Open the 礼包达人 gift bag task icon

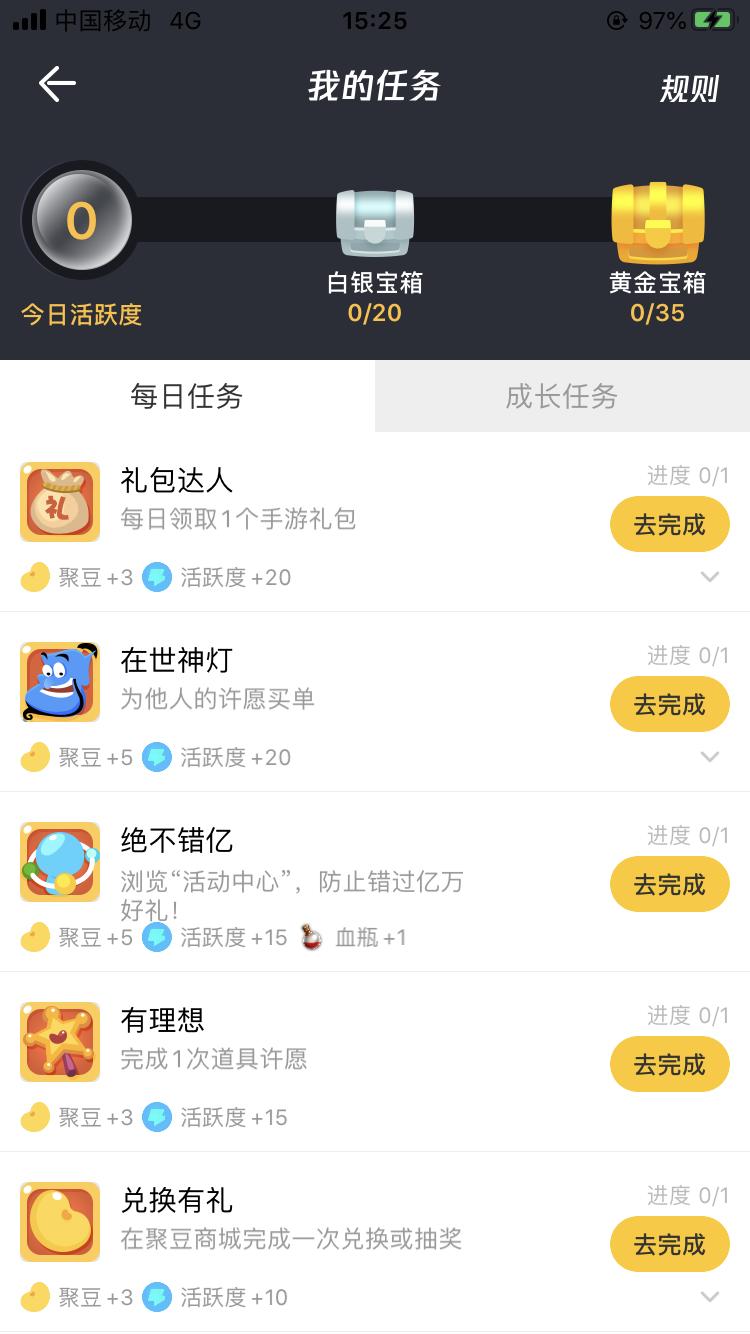[x=60, y=502]
